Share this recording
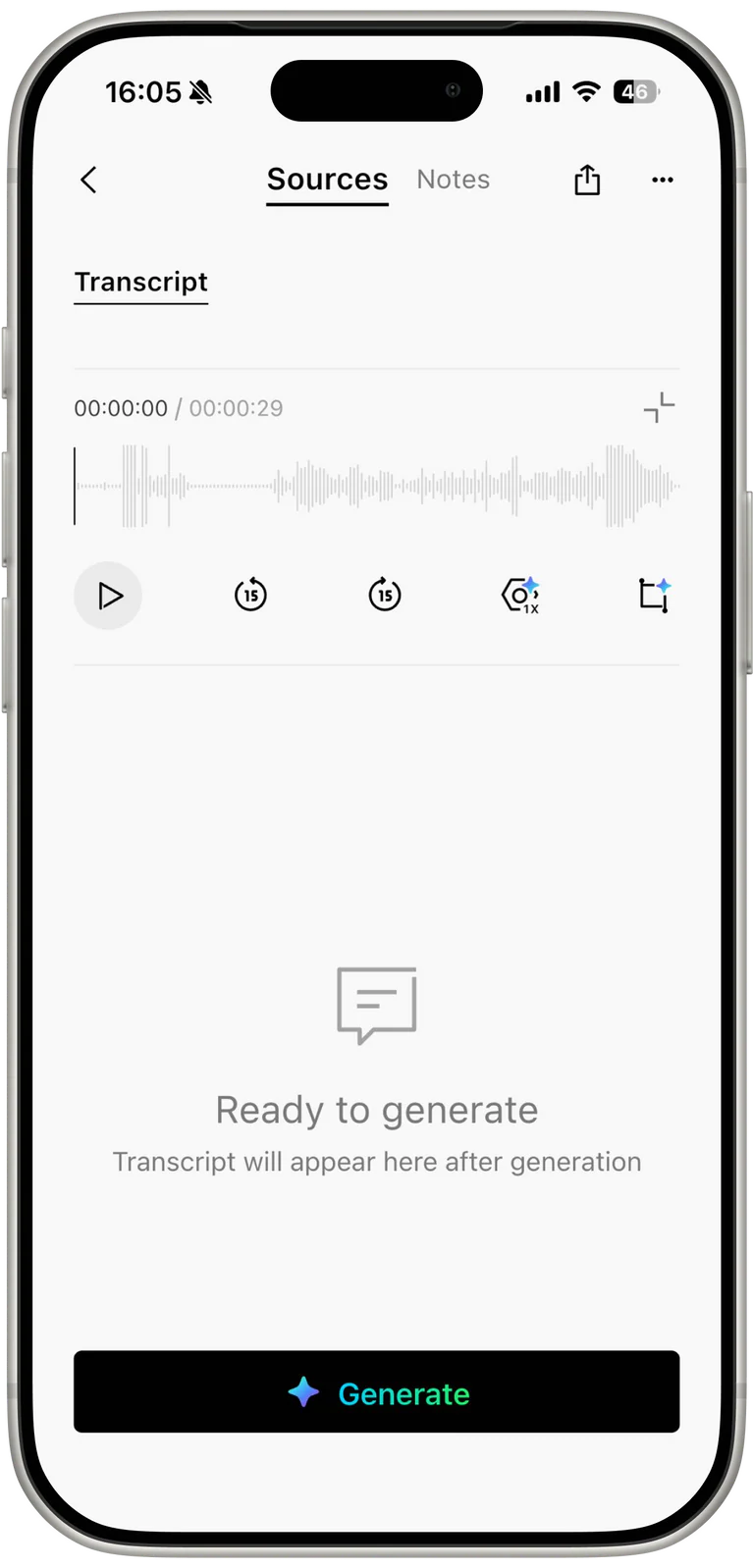This screenshot has height=1568, width=753. [x=587, y=180]
